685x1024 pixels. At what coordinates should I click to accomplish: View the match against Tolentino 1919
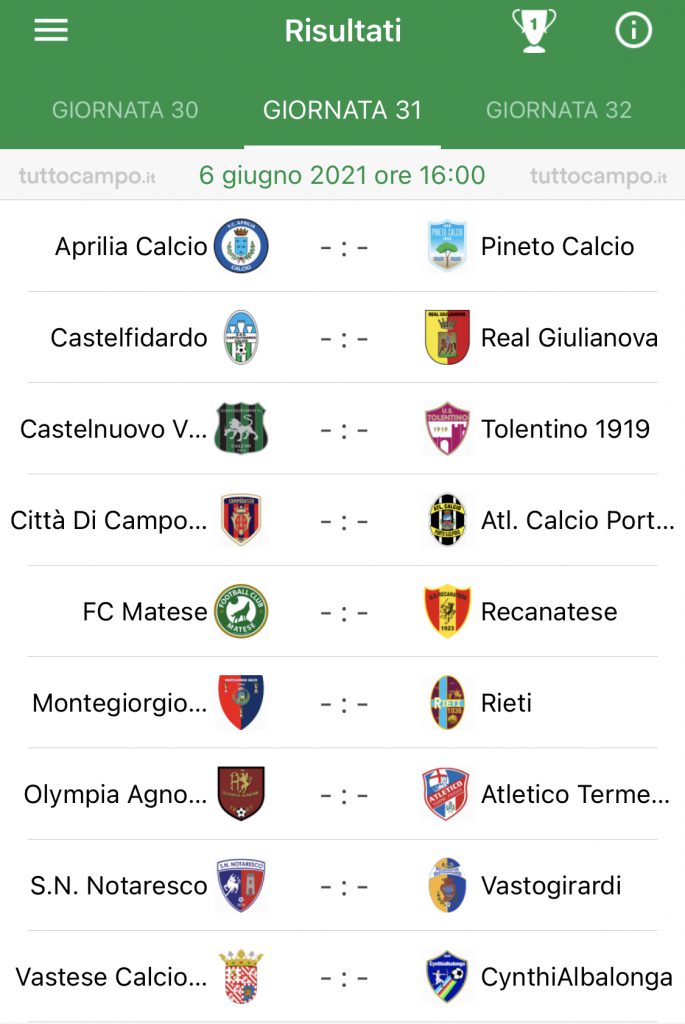point(342,429)
